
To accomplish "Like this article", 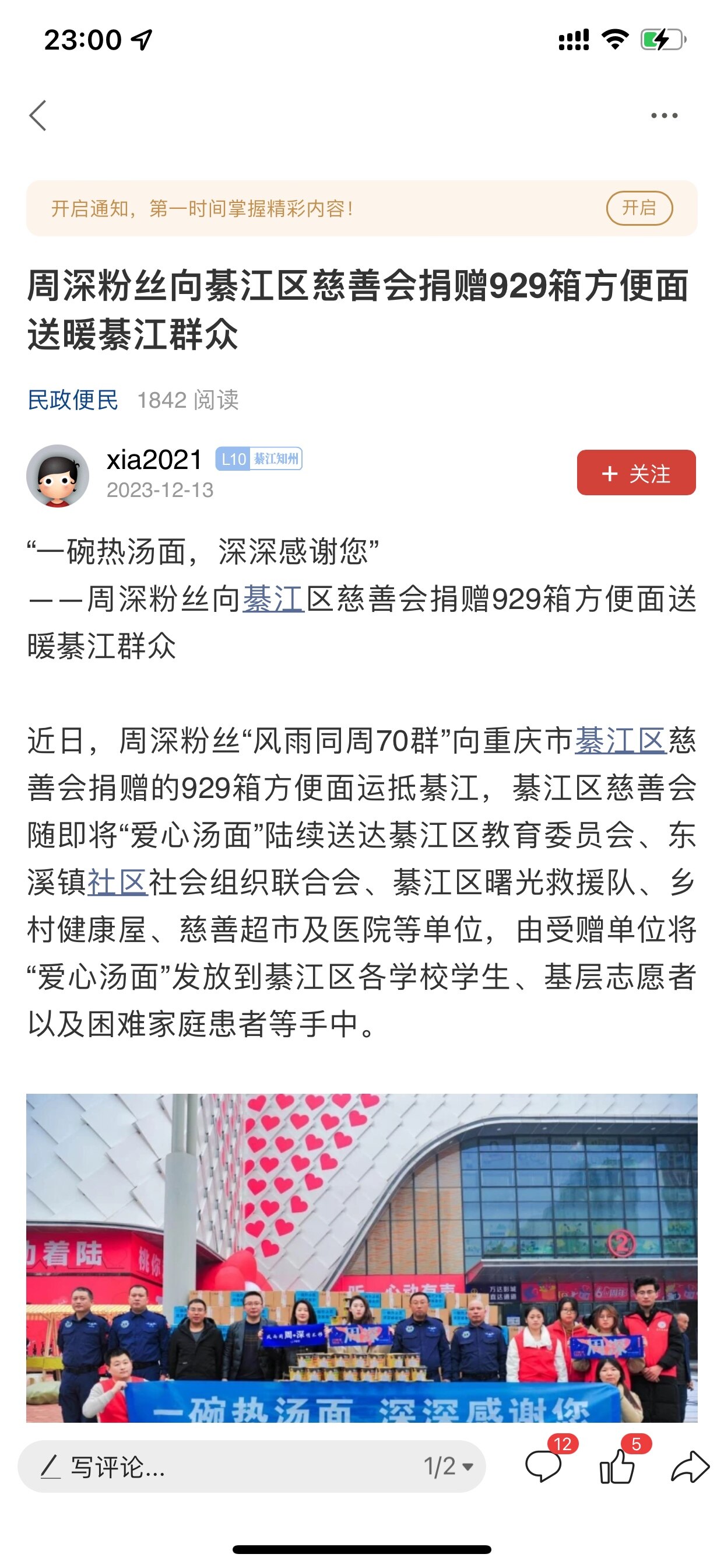I will [617, 1466].
